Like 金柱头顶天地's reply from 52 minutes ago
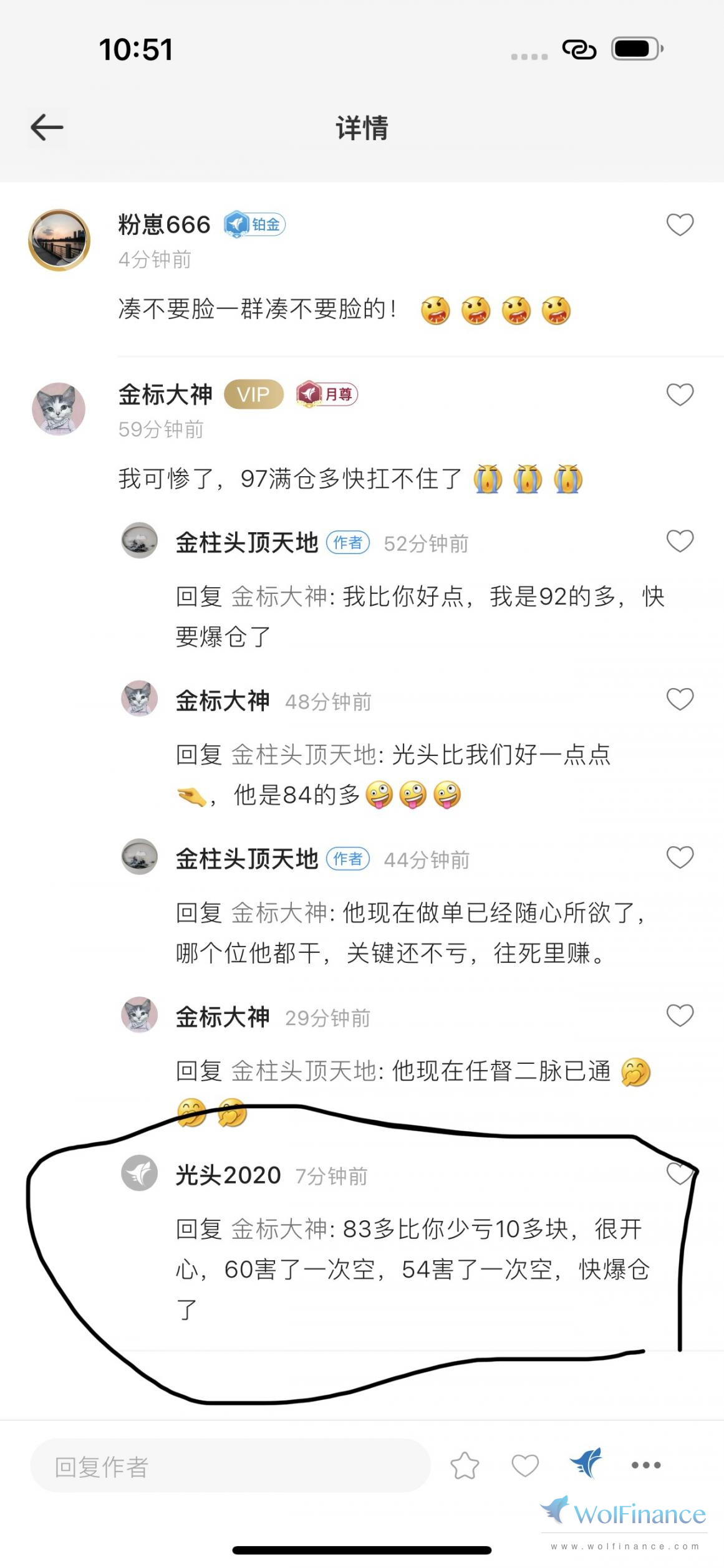 [x=680, y=541]
